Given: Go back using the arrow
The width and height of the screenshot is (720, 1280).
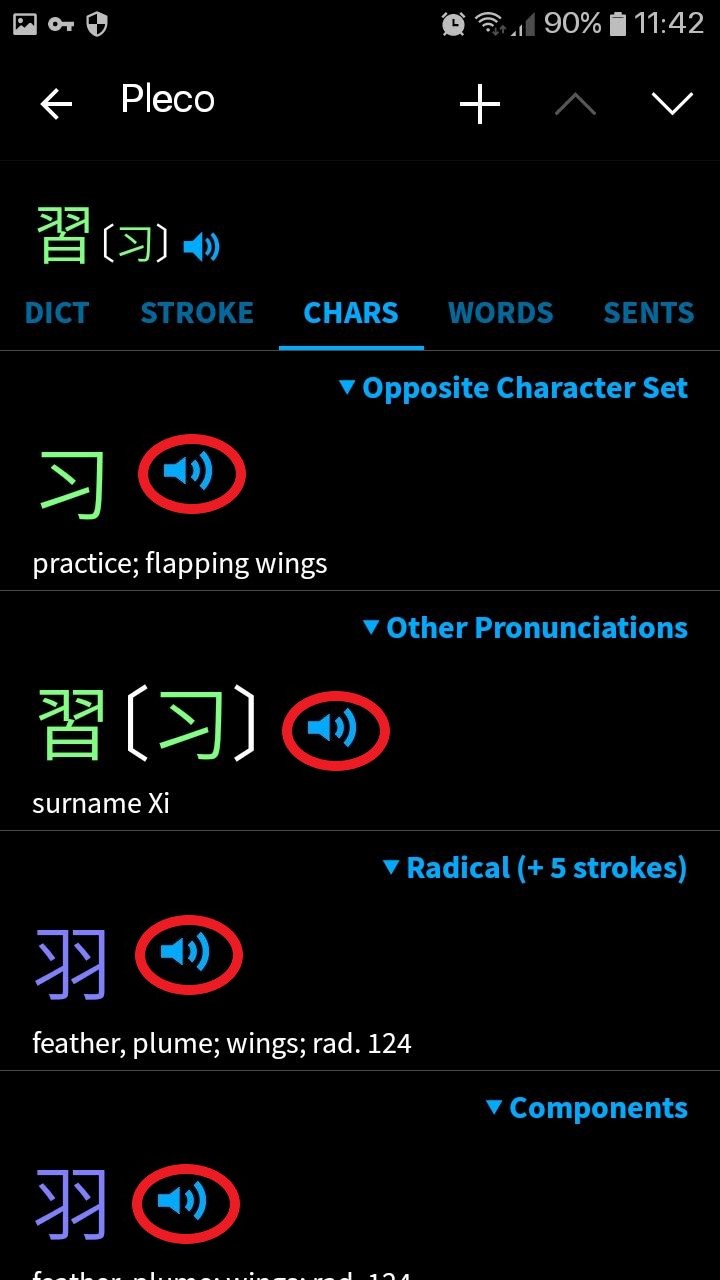Looking at the screenshot, I should pos(56,103).
